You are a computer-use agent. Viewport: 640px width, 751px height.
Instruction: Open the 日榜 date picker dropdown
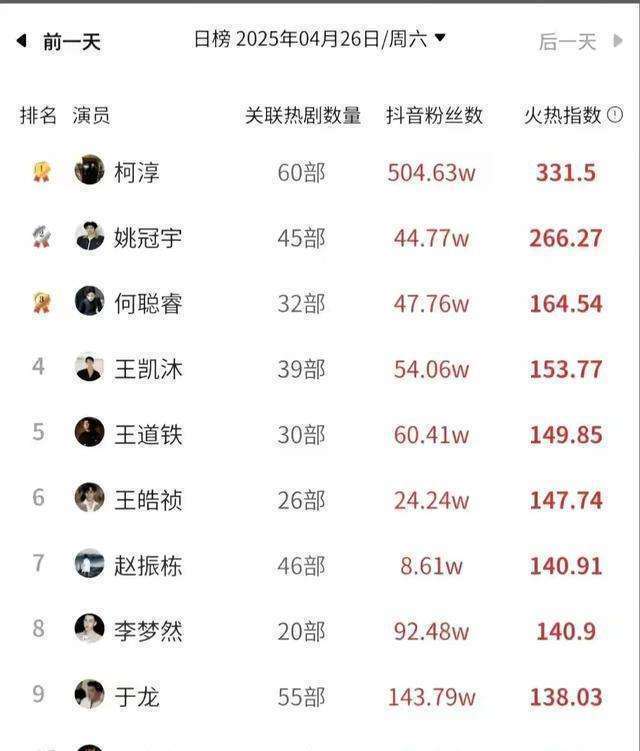coord(320,39)
